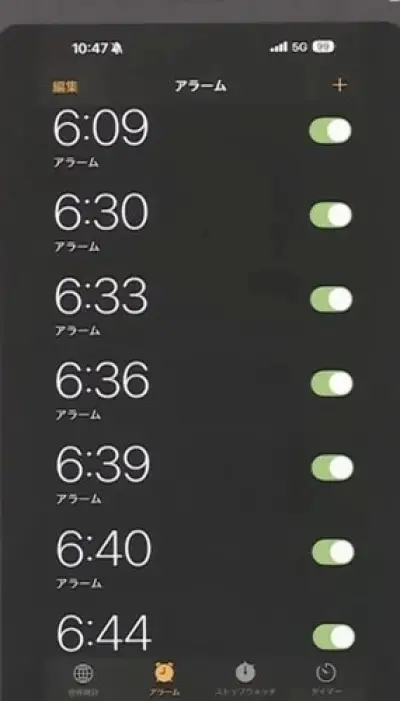Switch to the World Clock tab

pyautogui.click(x=83, y=679)
